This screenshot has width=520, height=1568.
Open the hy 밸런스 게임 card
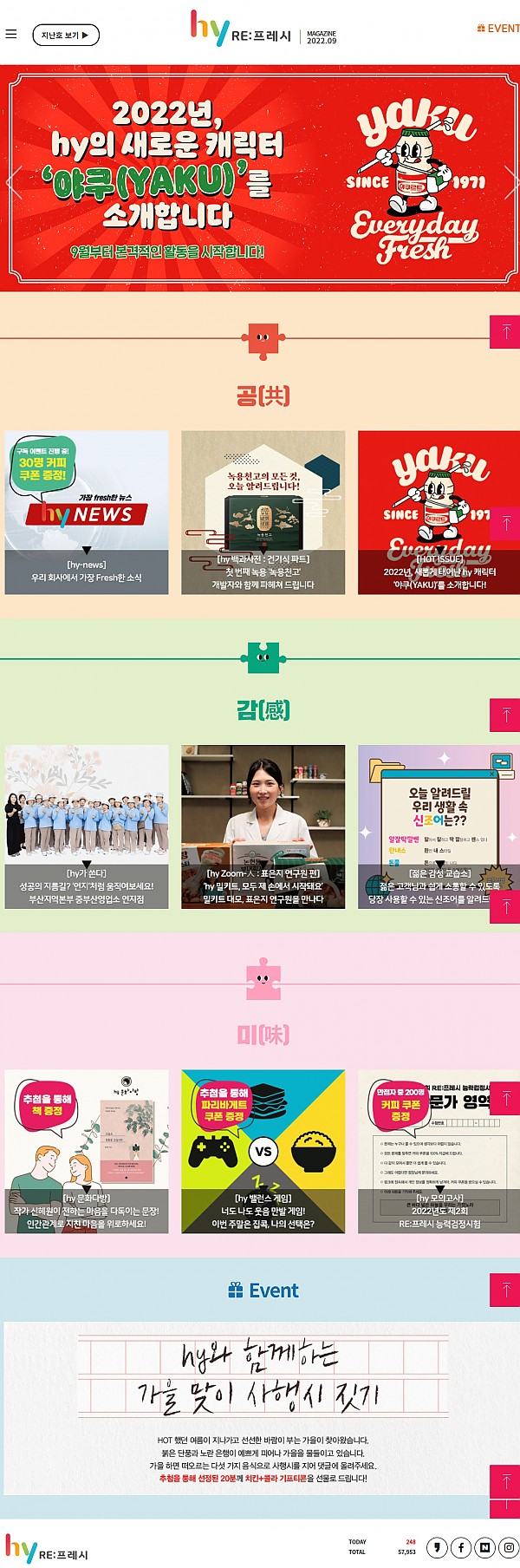[x=263, y=1151]
